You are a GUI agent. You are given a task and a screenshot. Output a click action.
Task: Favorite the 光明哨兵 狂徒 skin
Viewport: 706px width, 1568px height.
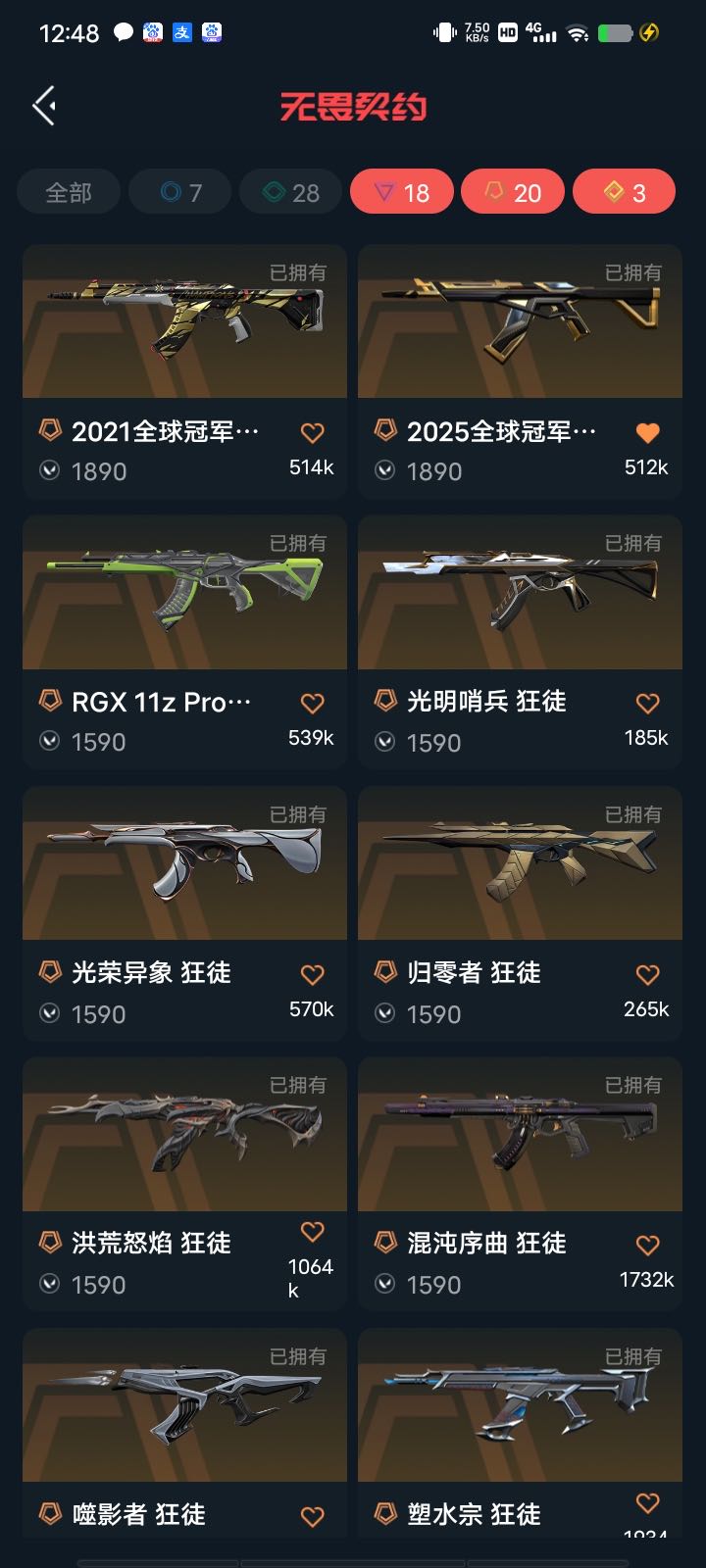point(647,703)
